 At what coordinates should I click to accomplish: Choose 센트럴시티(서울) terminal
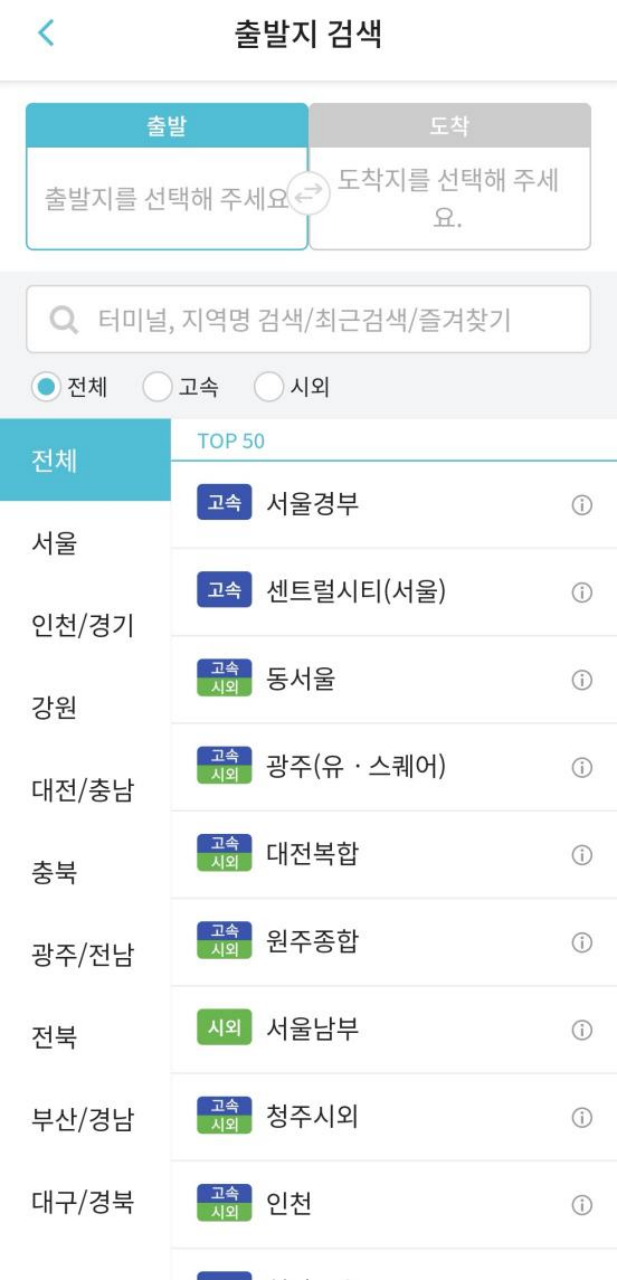394,592
